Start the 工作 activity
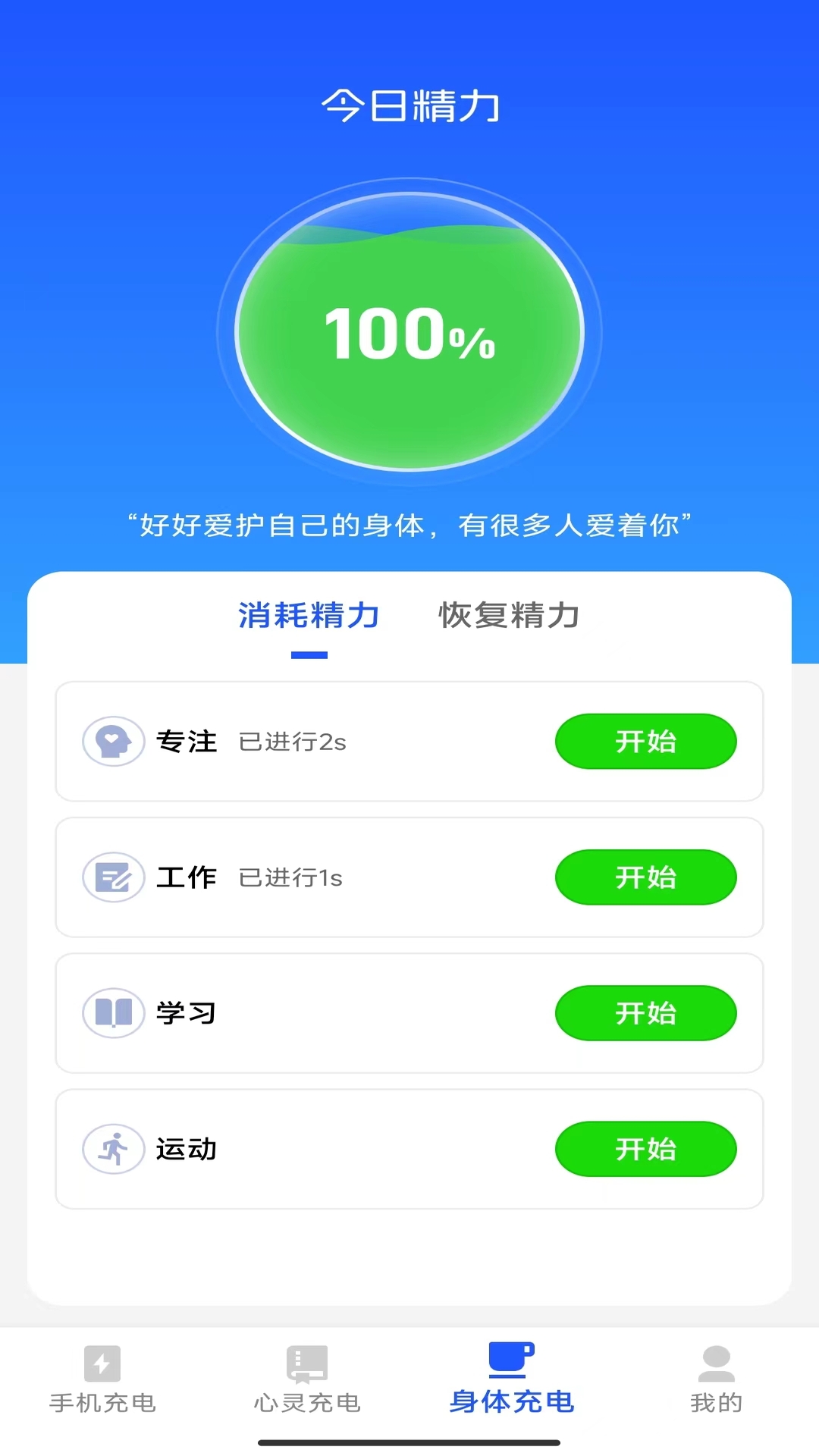 tap(645, 877)
